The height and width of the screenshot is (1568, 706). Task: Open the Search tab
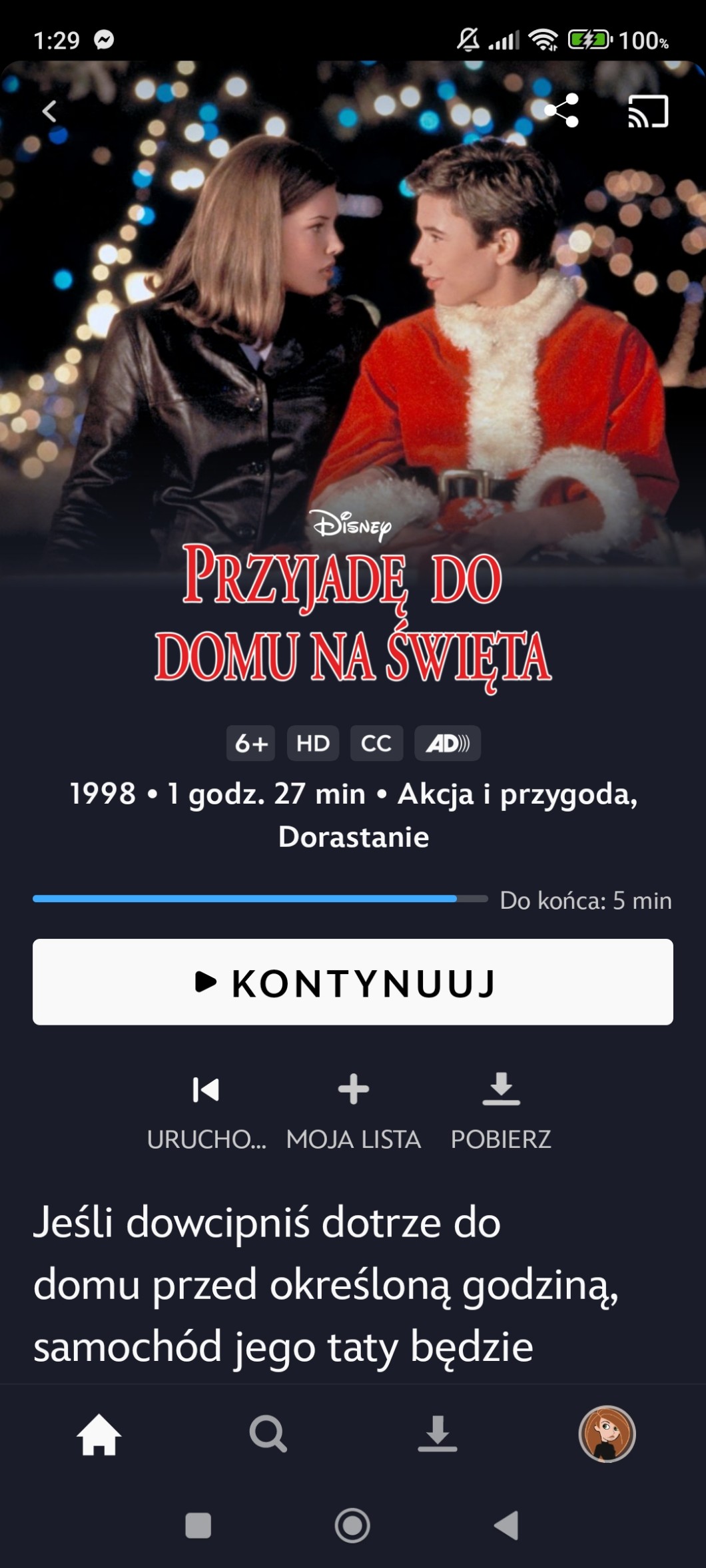click(268, 1434)
